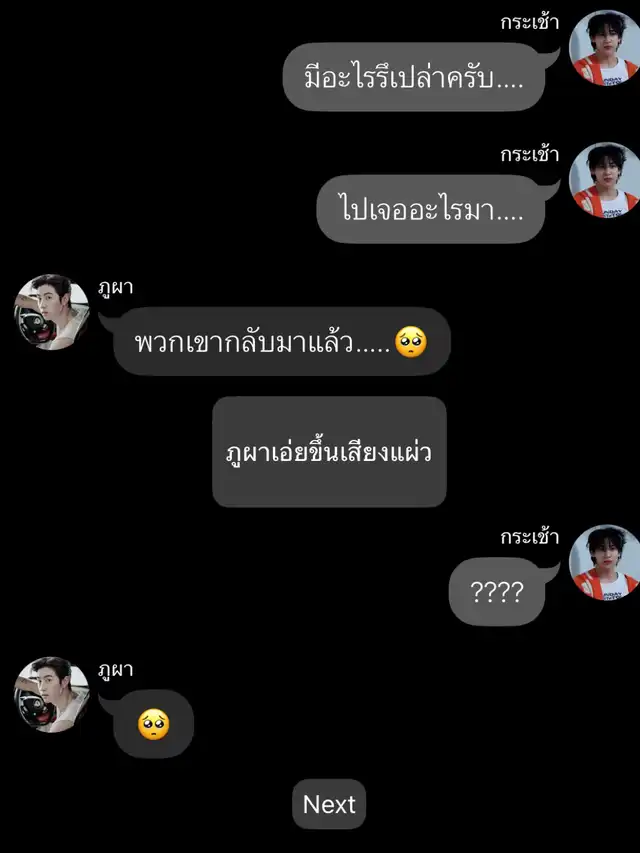Tap Next to continue the story

329,804
